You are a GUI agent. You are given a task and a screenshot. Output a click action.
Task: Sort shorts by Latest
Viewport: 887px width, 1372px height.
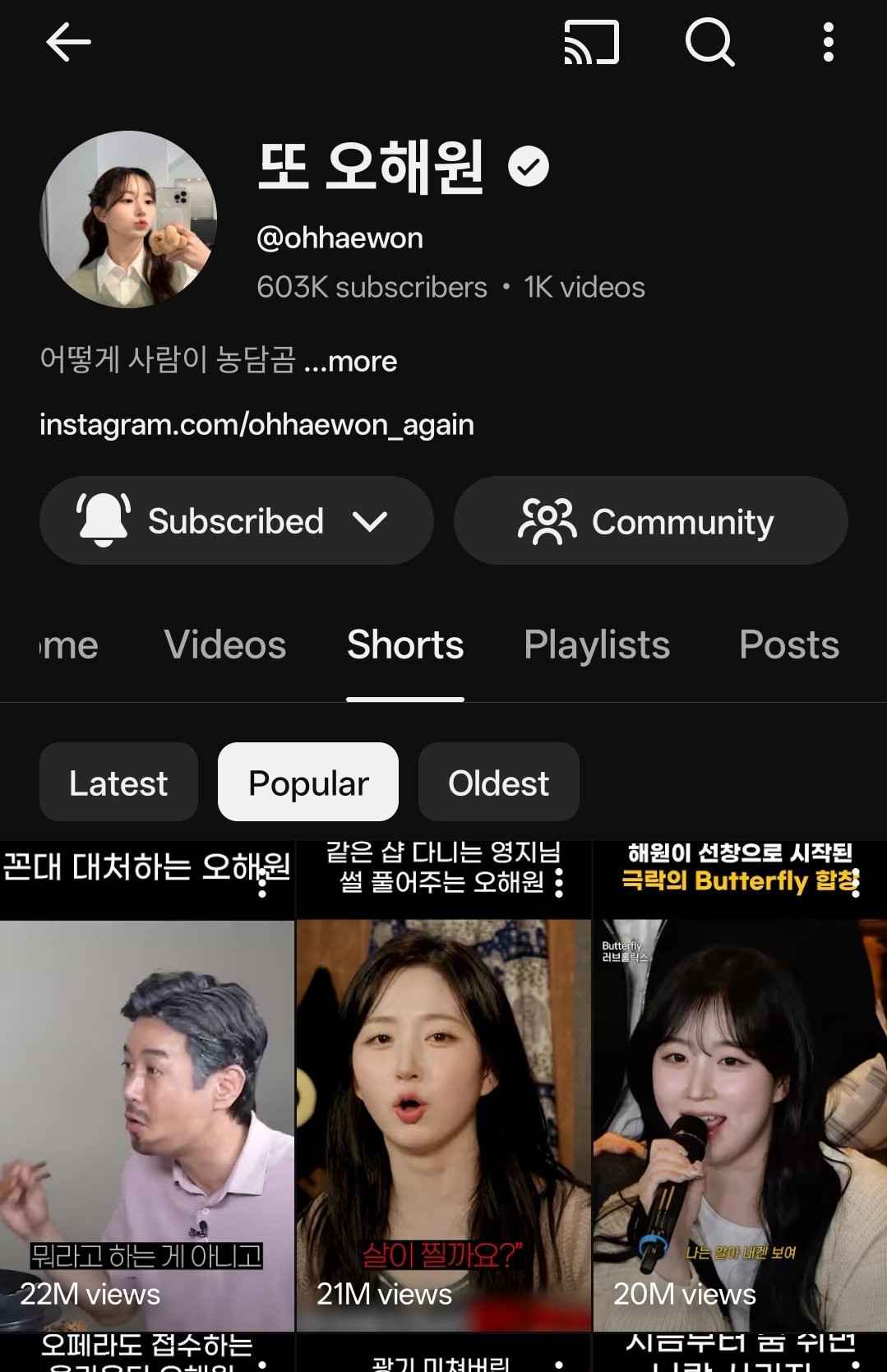click(x=118, y=783)
